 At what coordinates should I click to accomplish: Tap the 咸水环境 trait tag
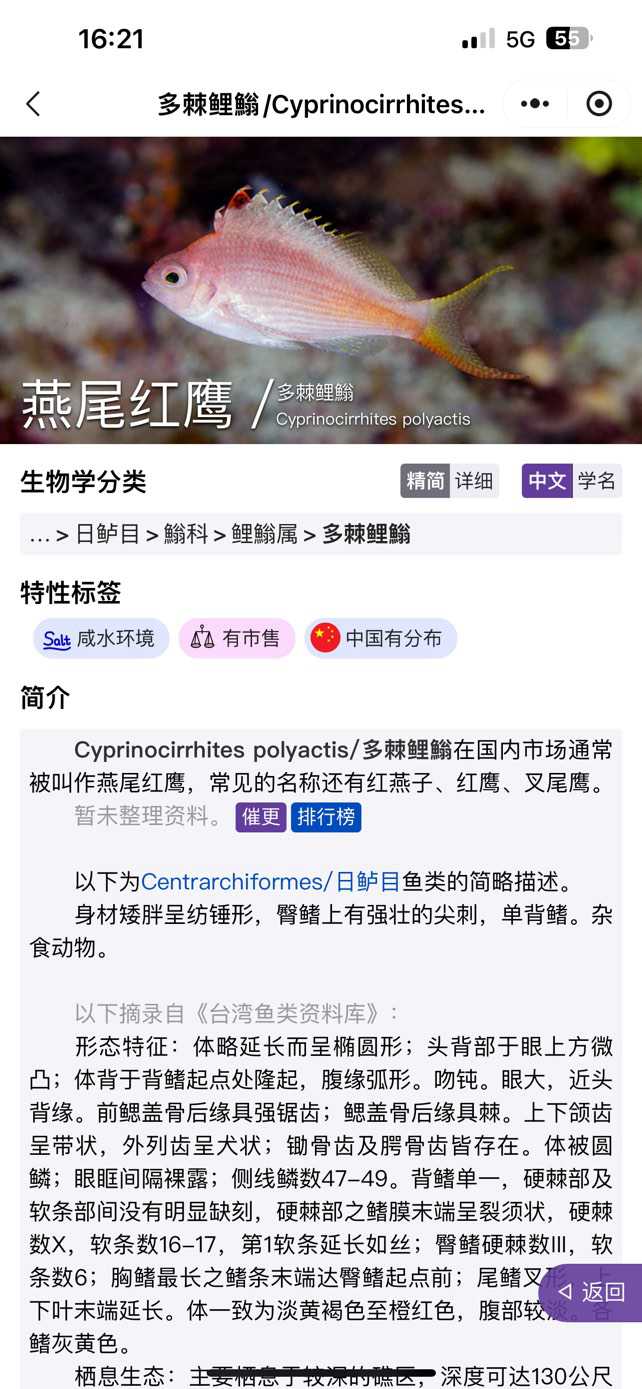click(101, 638)
